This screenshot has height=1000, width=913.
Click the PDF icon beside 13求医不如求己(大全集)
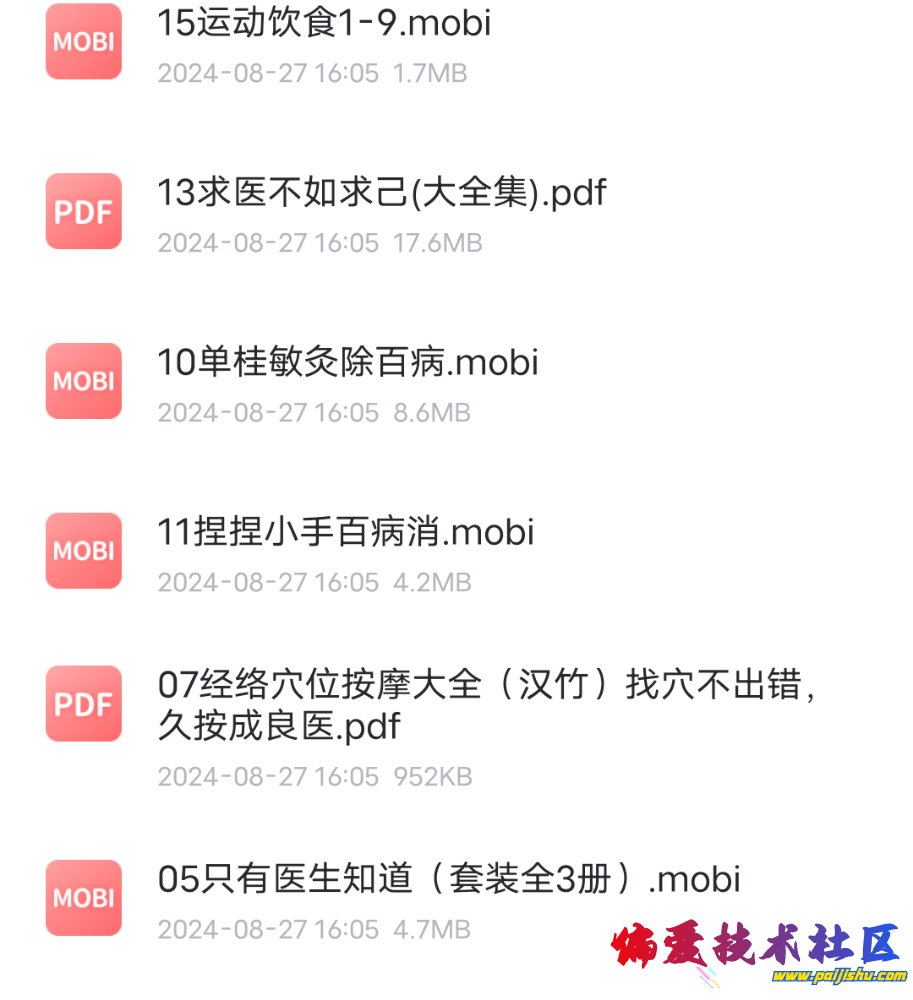pyautogui.click(x=83, y=212)
